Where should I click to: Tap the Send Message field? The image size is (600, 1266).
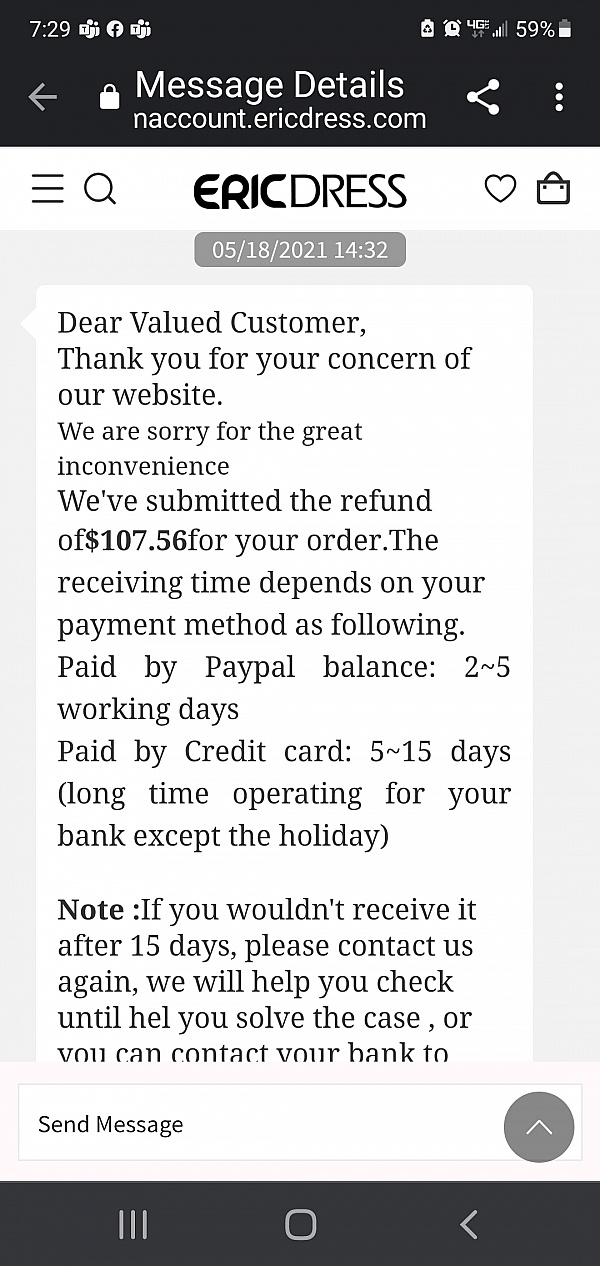[250, 1124]
